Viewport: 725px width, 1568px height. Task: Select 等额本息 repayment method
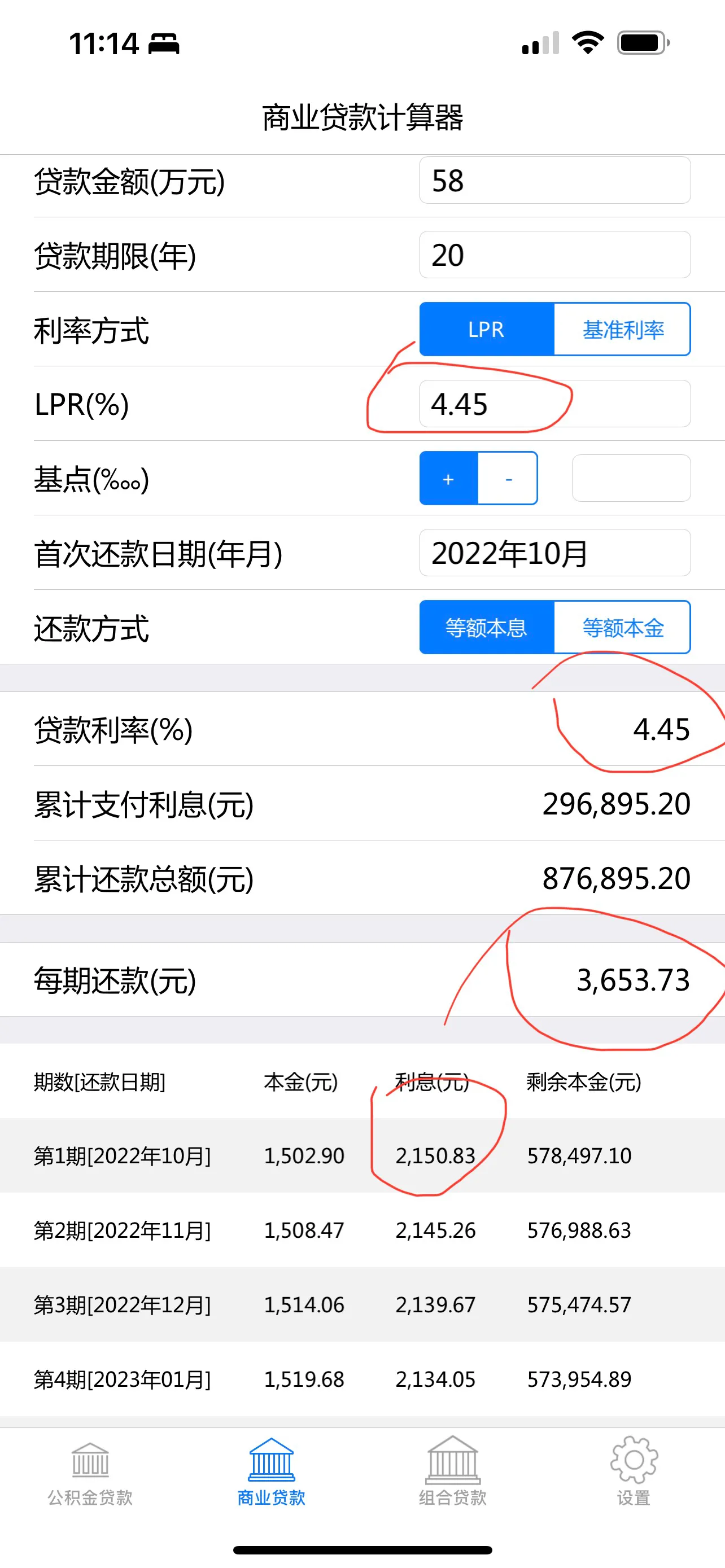coord(486,628)
